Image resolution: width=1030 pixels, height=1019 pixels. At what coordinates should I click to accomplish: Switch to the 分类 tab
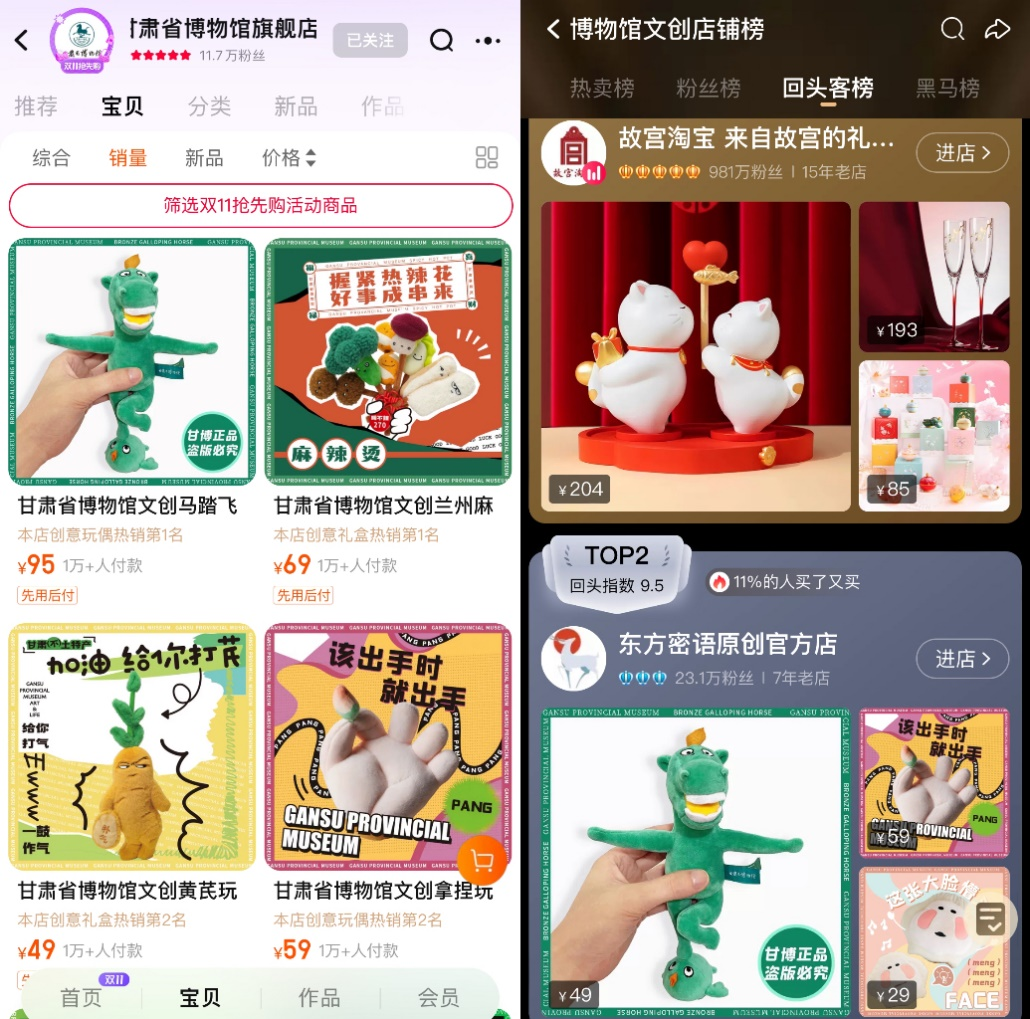(x=209, y=106)
